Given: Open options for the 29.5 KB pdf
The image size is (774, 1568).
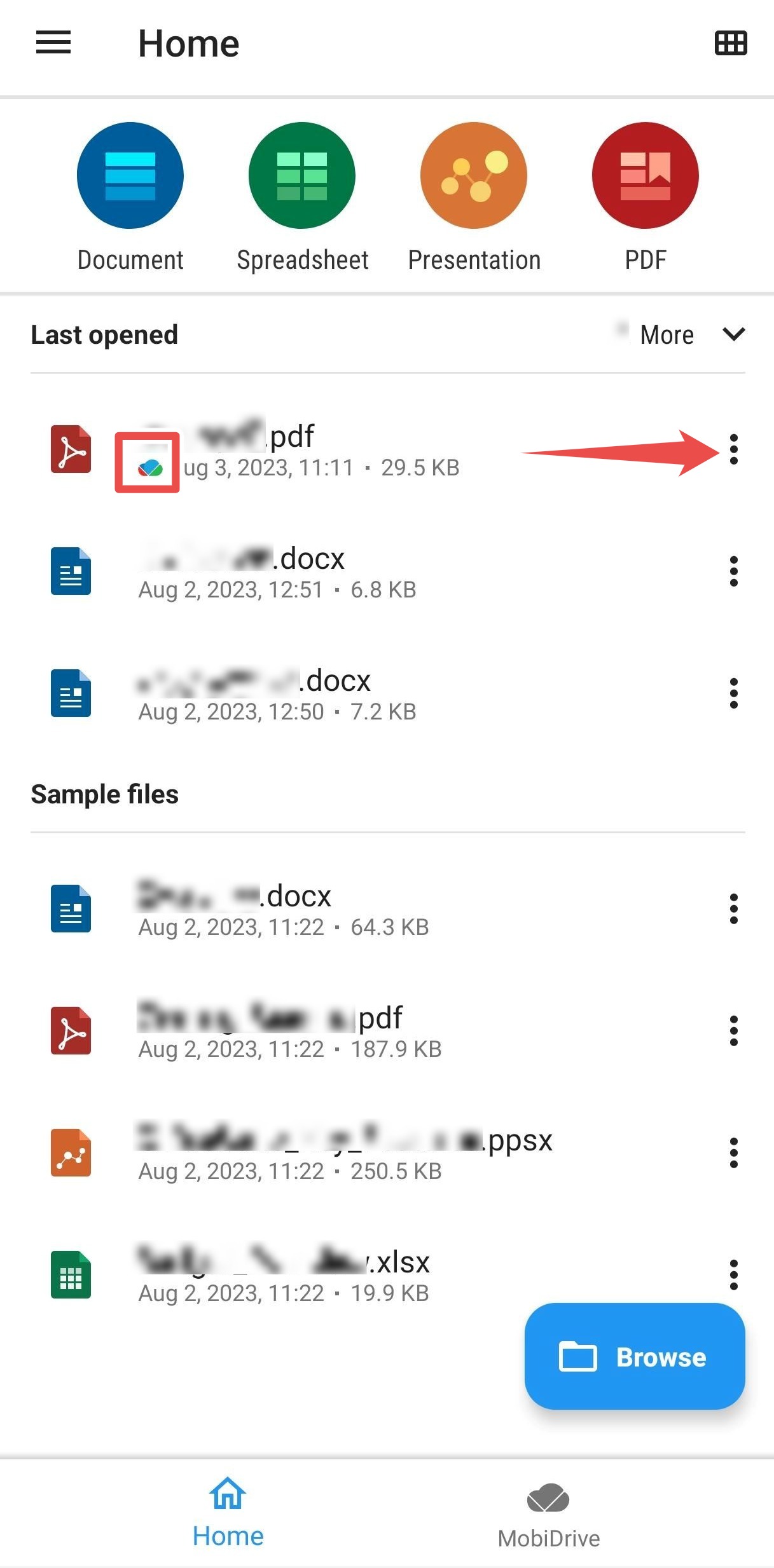Looking at the screenshot, I should [733, 450].
